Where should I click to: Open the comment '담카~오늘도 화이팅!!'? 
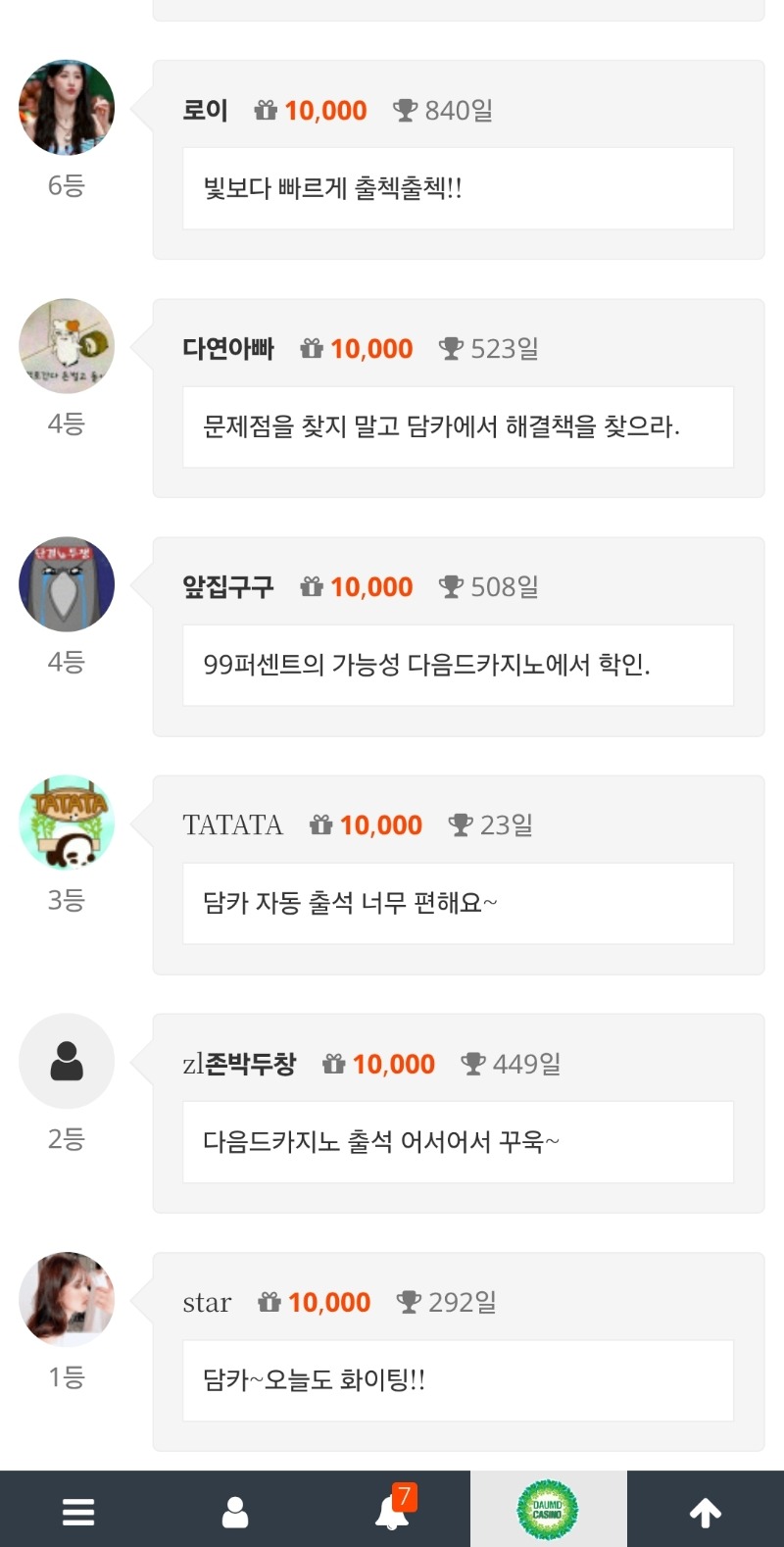(457, 1379)
